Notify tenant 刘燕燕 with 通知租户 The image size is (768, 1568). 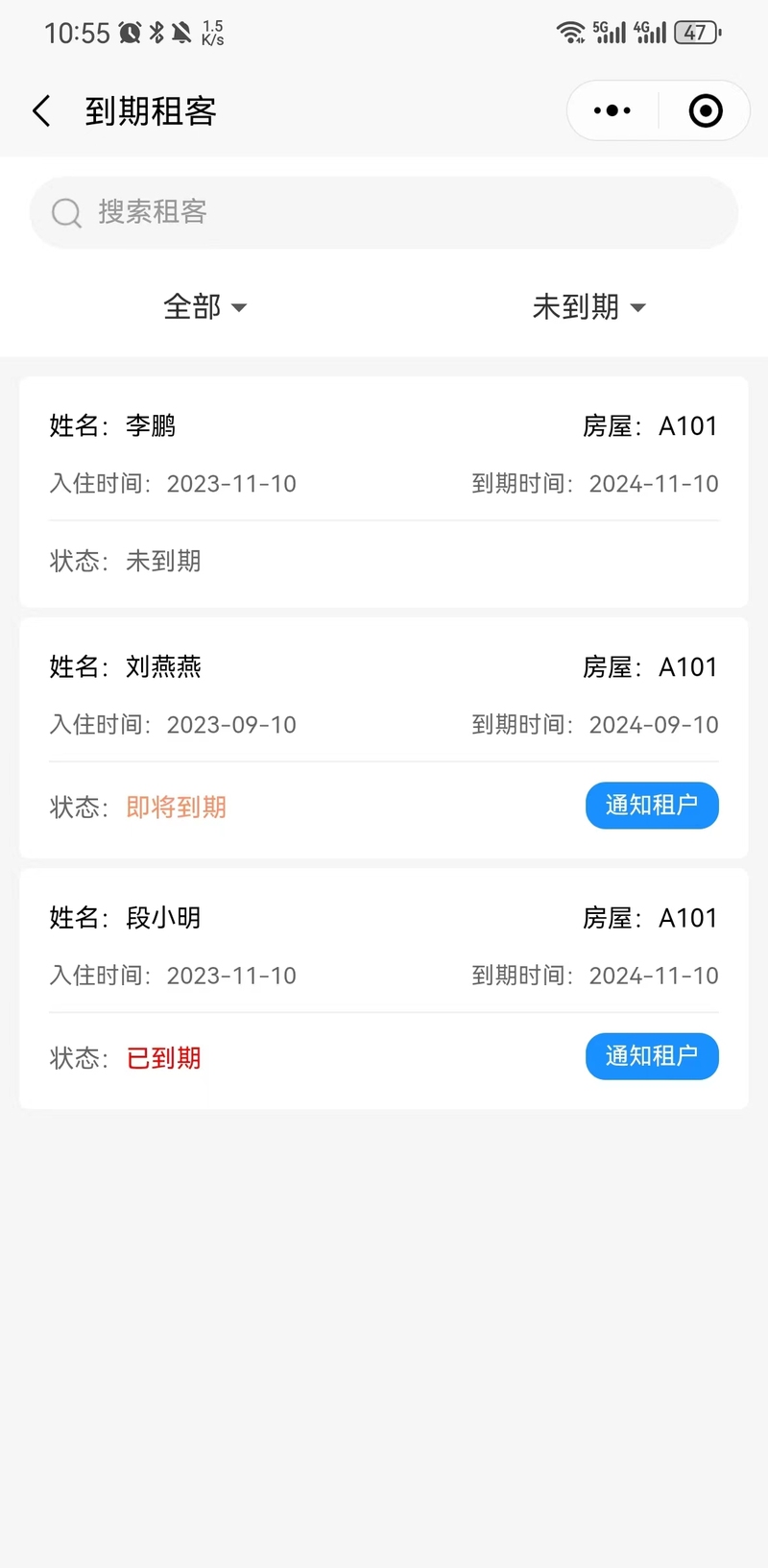point(652,805)
